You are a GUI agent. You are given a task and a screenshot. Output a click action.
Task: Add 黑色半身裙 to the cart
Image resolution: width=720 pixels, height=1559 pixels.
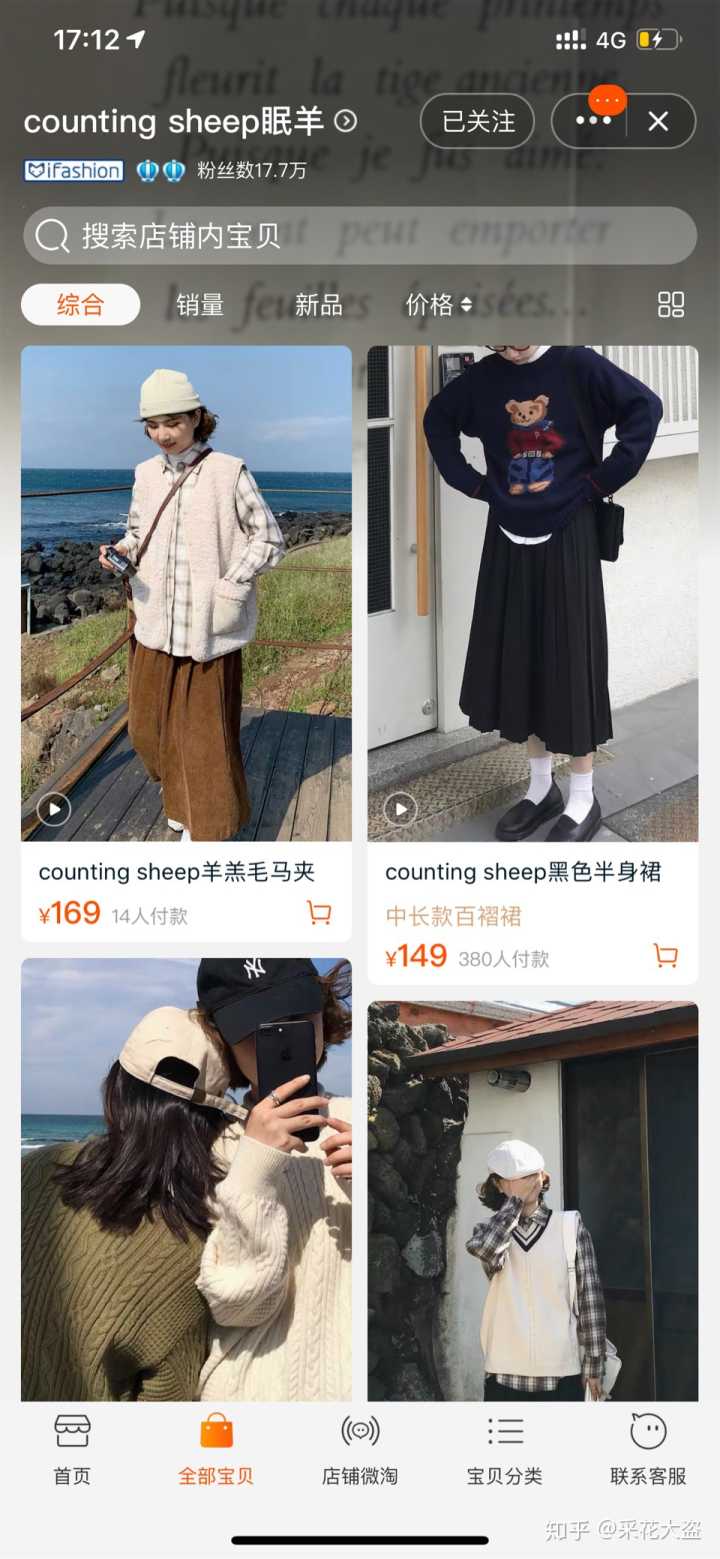pyautogui.click(x=665, y=956)
